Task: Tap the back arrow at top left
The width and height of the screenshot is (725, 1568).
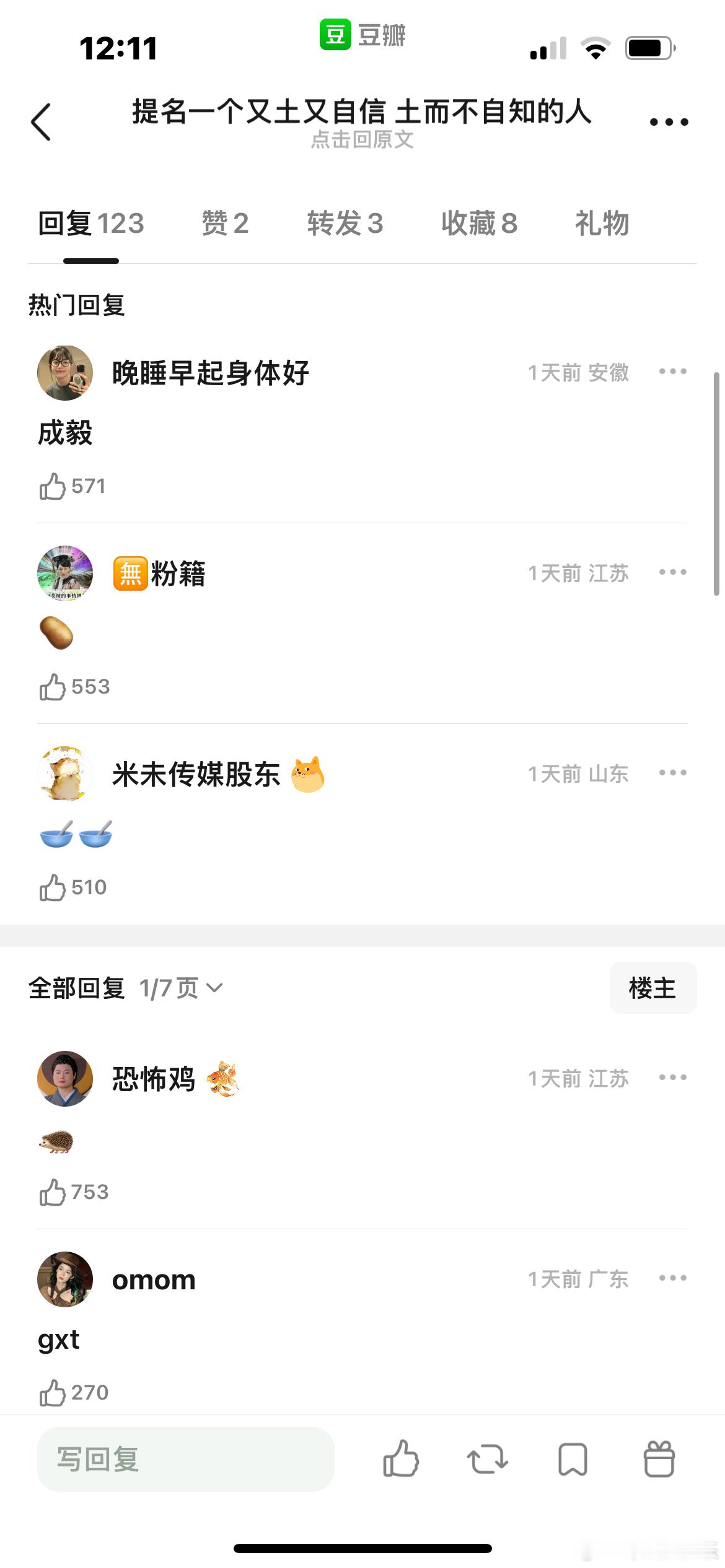Action: coord(42,121)
